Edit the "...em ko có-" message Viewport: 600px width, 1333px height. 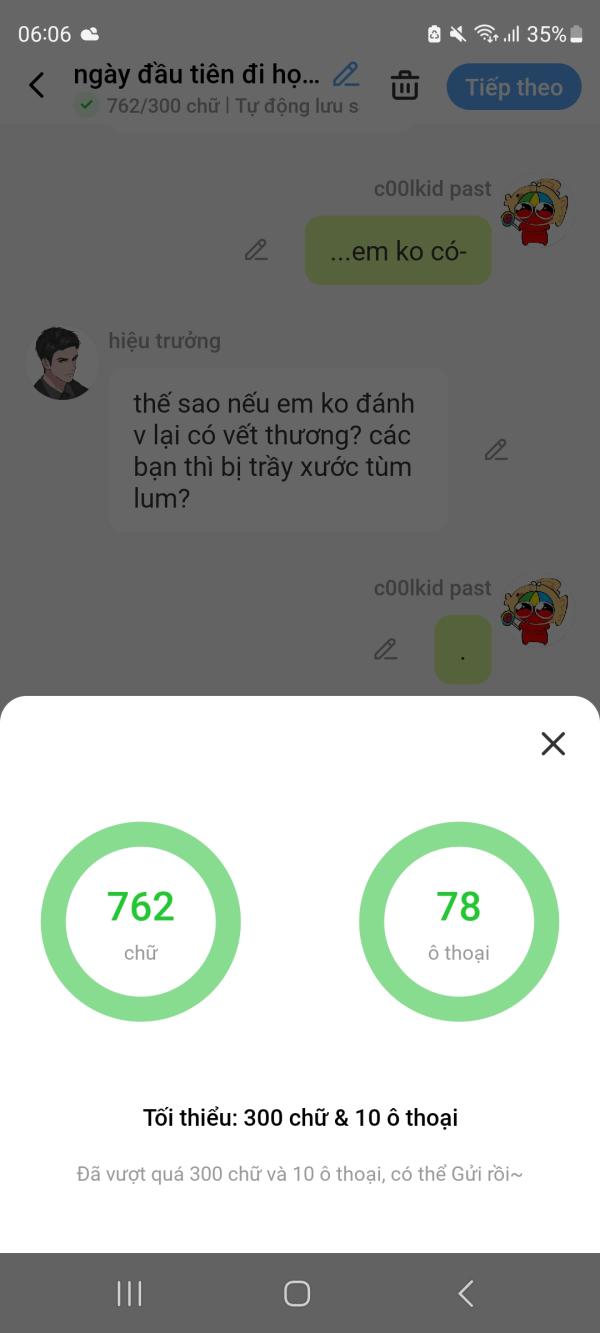(256, 250)
